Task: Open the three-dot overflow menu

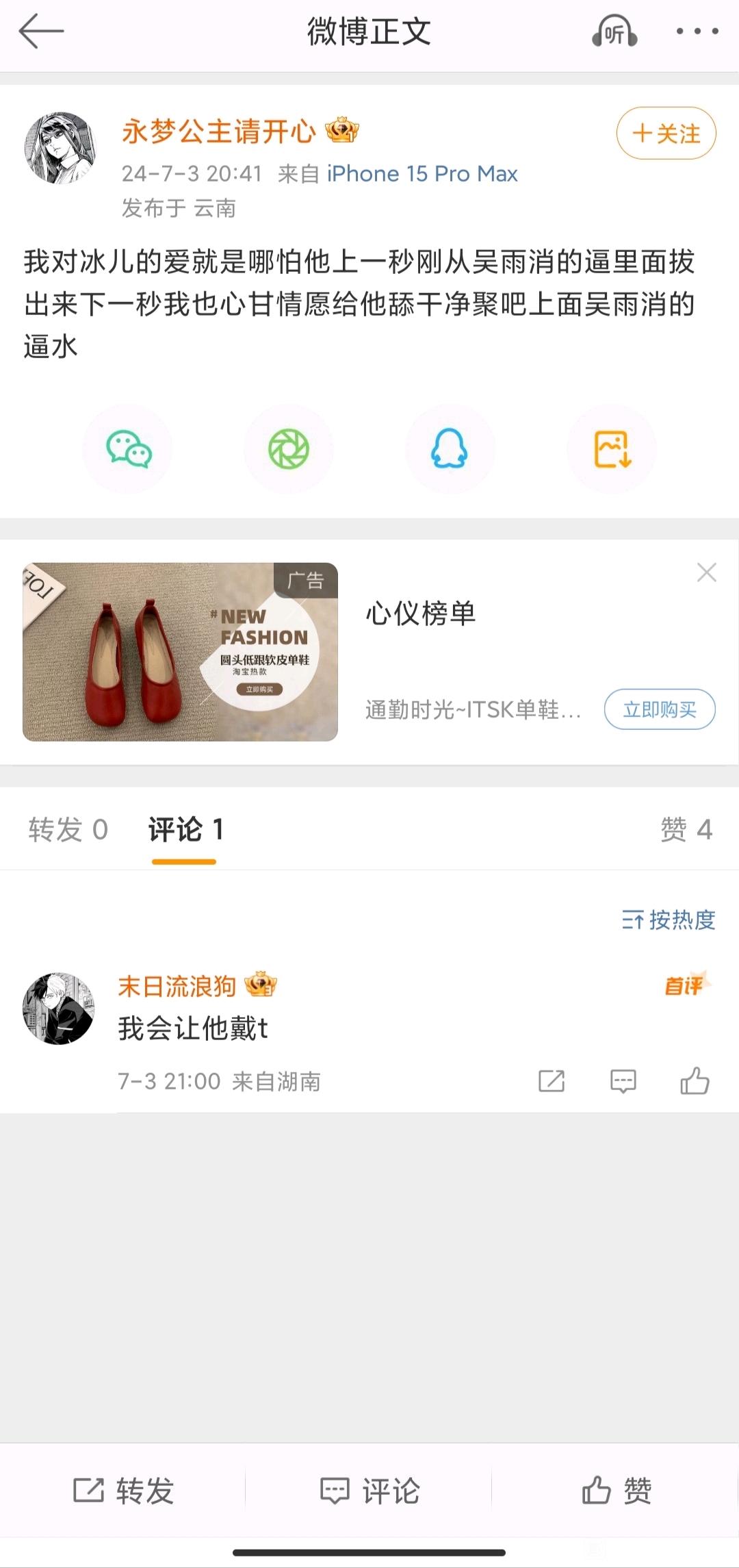Action: (697, 31)
